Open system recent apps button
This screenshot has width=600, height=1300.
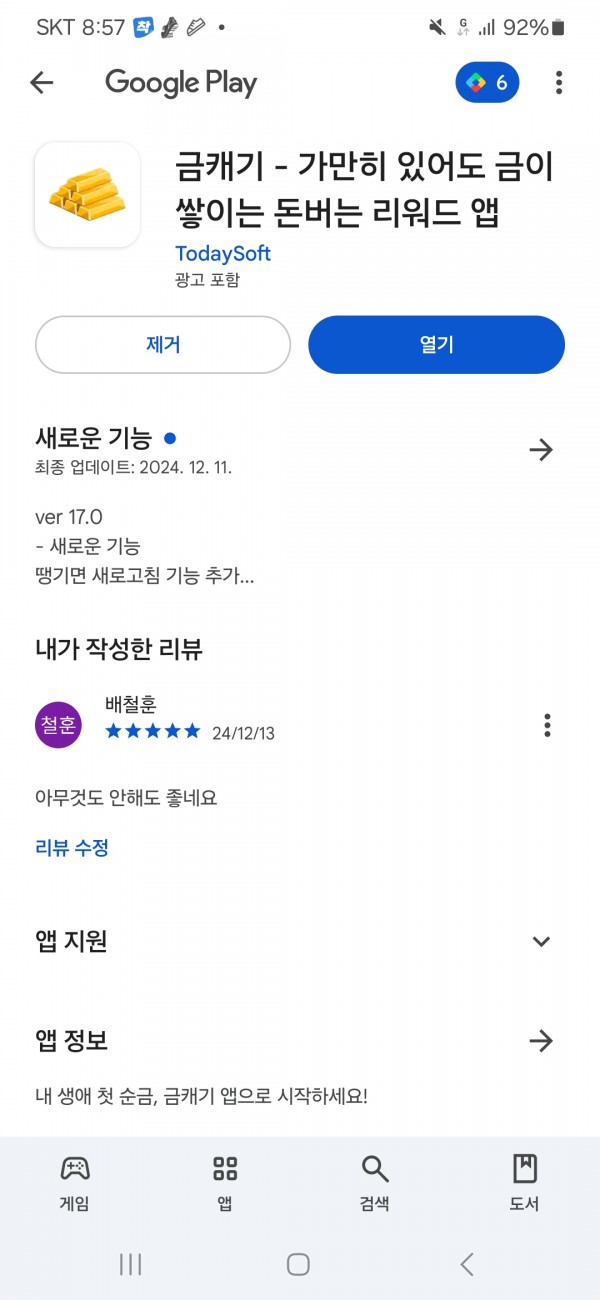(130, 1264)
